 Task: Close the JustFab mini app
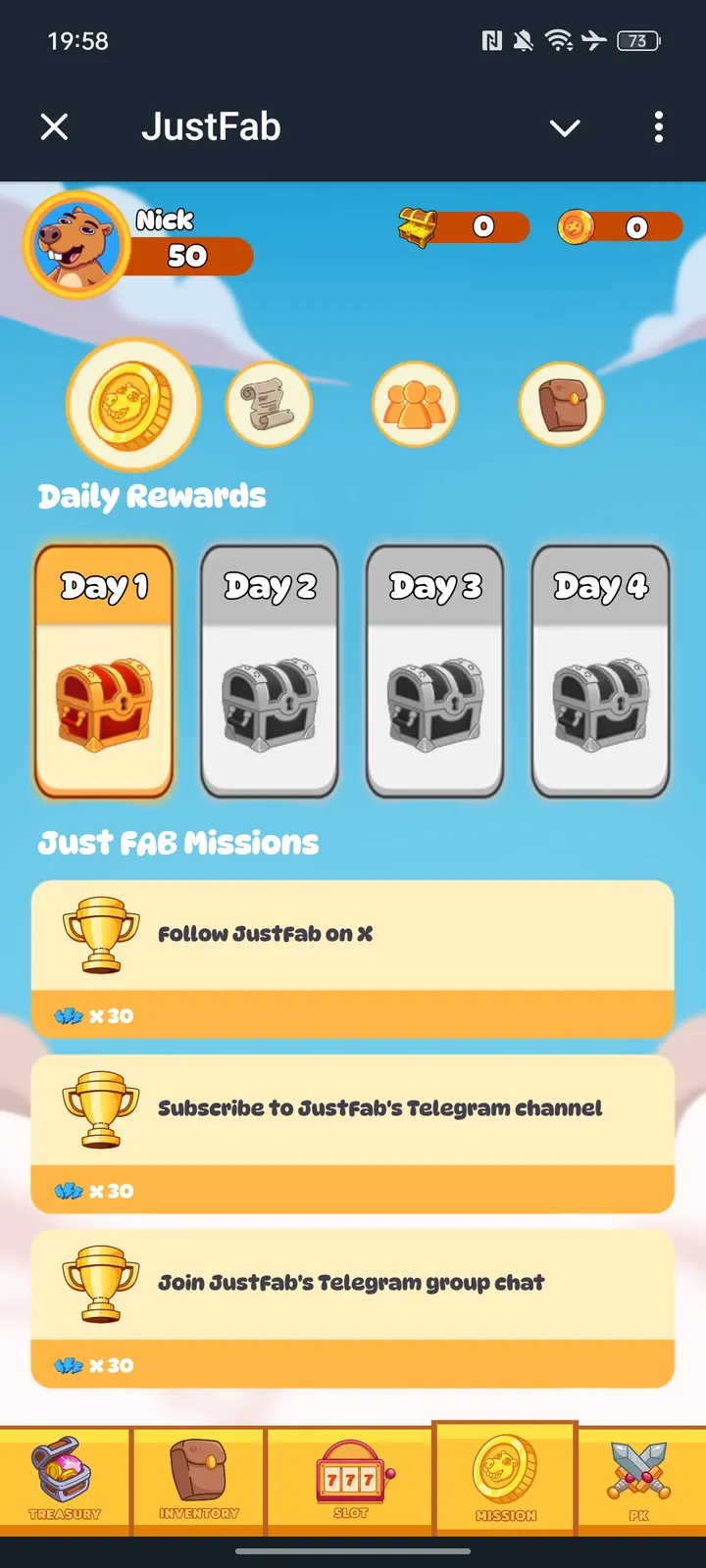pyautogui.click(x=55, y=126)
